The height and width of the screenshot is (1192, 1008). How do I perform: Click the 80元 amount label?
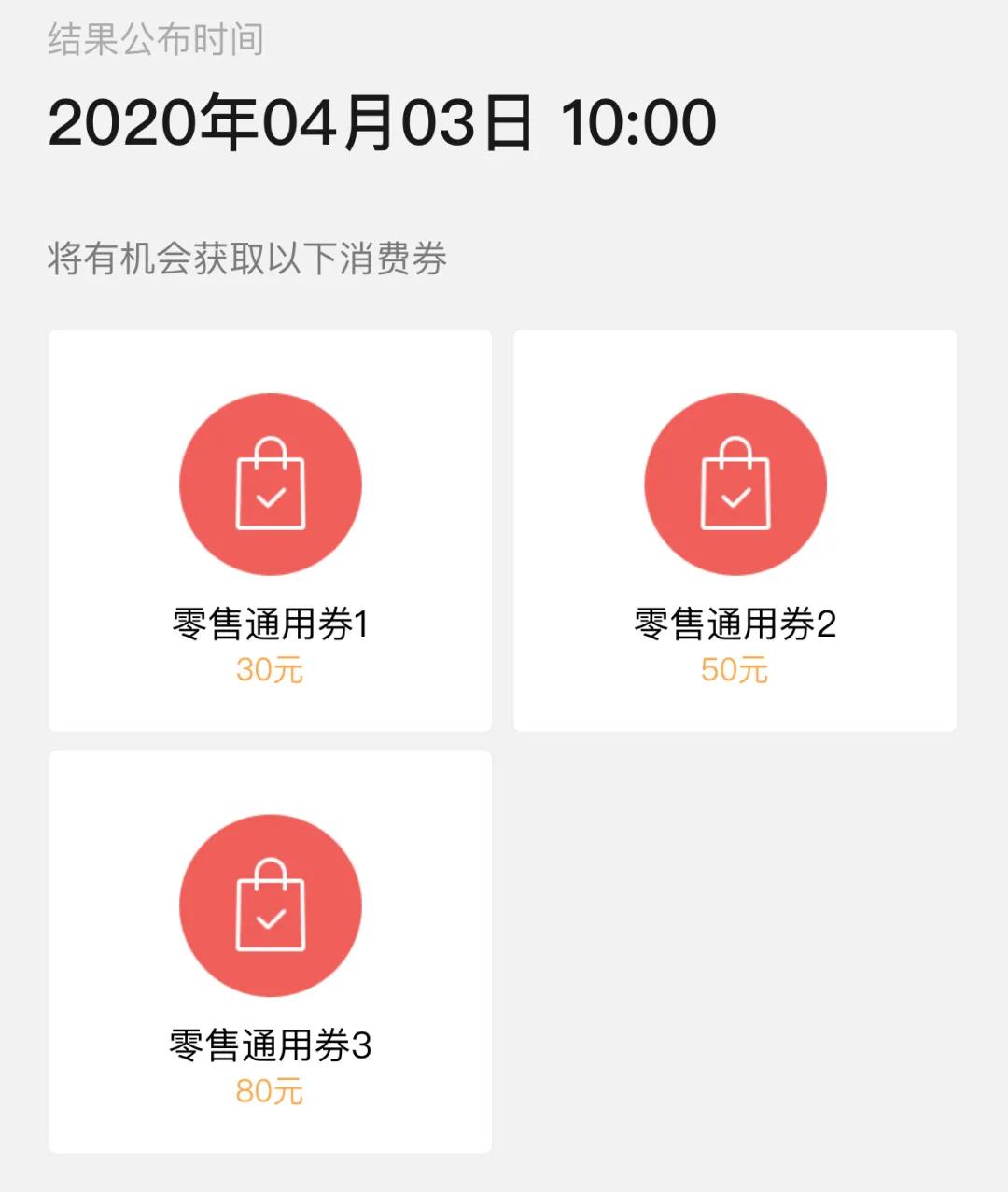tap(271, 1090)
